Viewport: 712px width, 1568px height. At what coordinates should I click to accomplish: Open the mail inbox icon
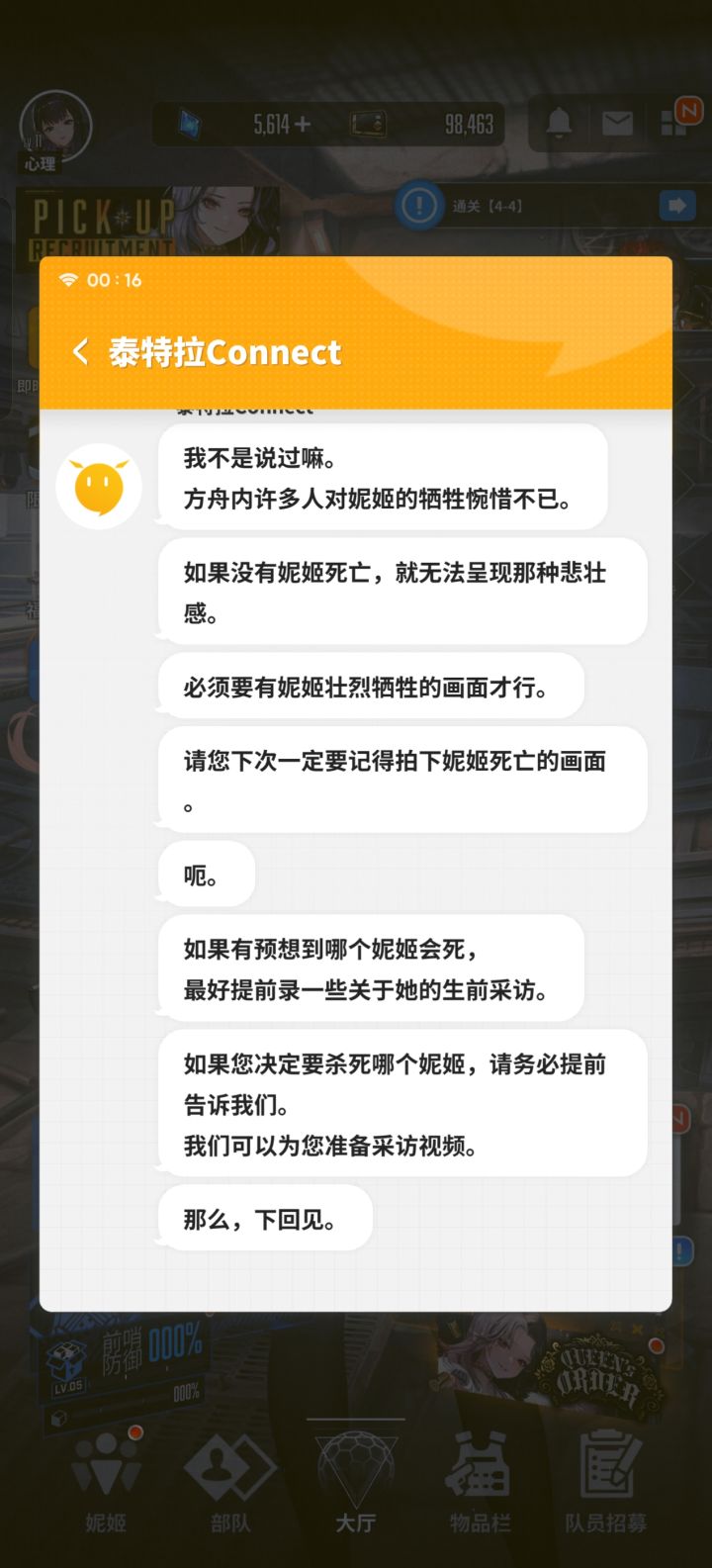coord(617,124)
